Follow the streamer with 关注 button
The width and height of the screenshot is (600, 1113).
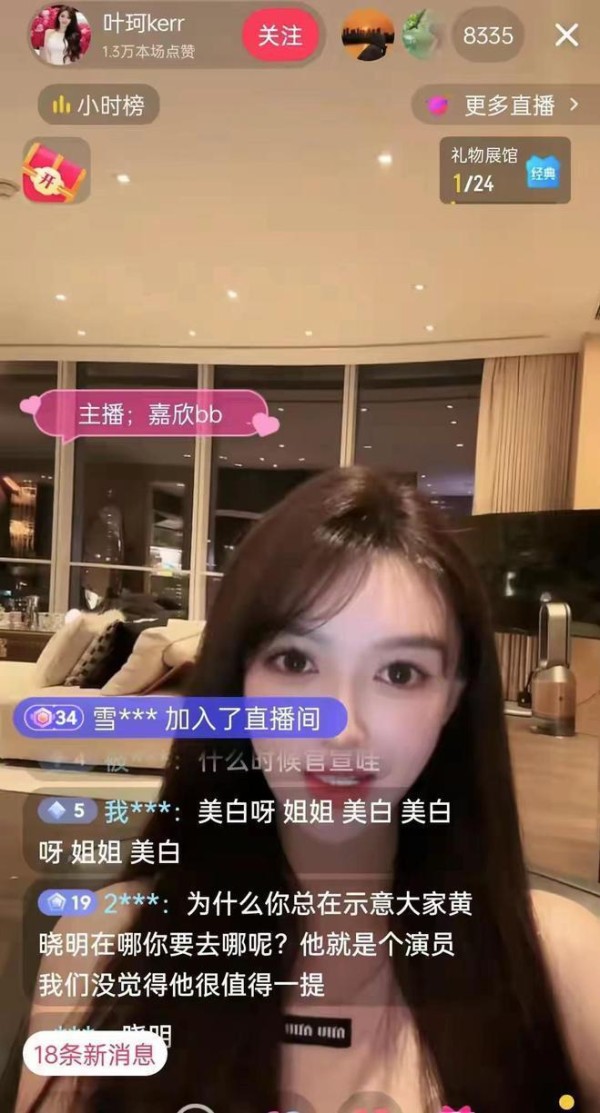280,35
